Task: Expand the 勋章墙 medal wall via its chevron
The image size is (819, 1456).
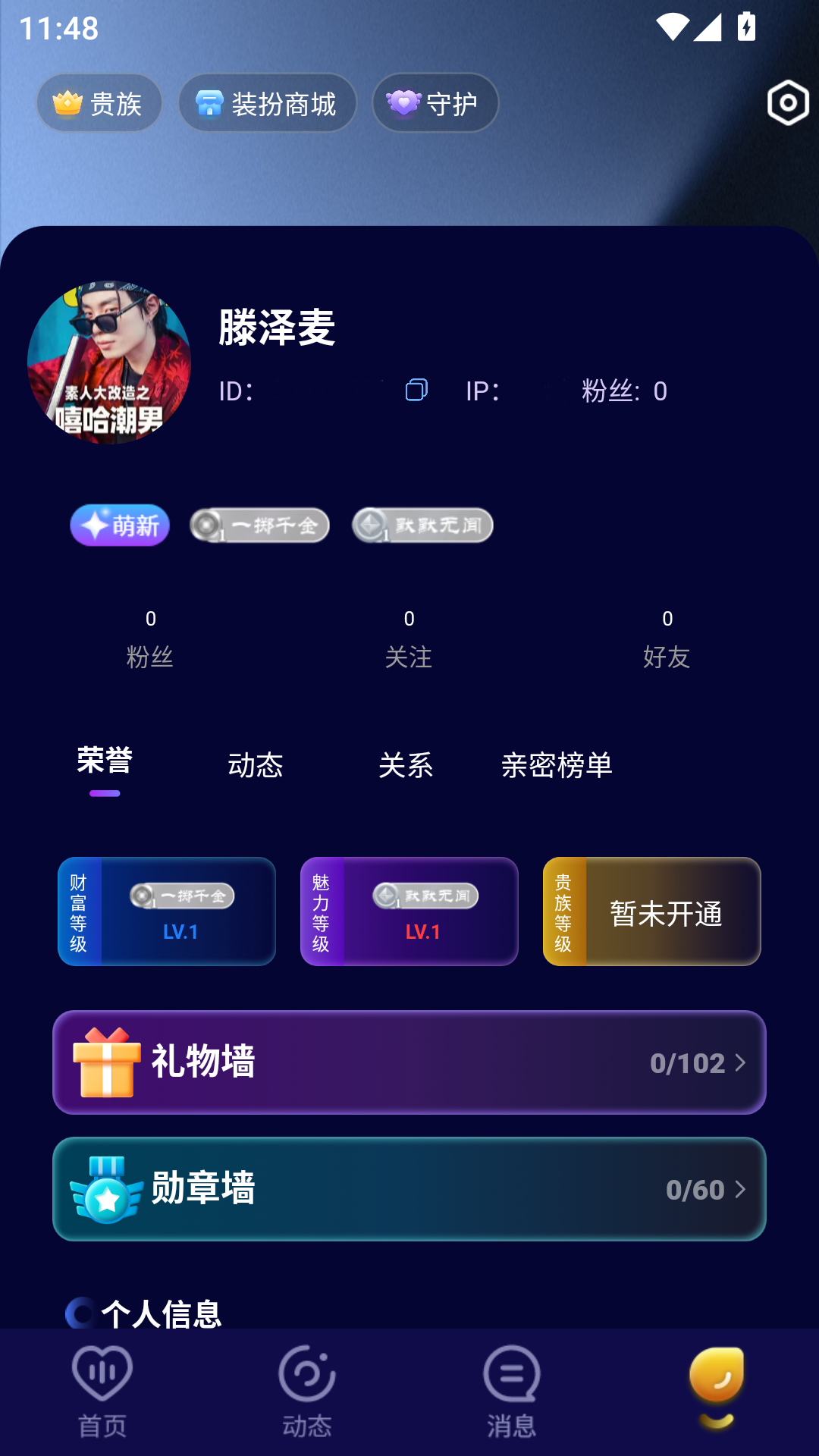Action: click(739, 1190)
